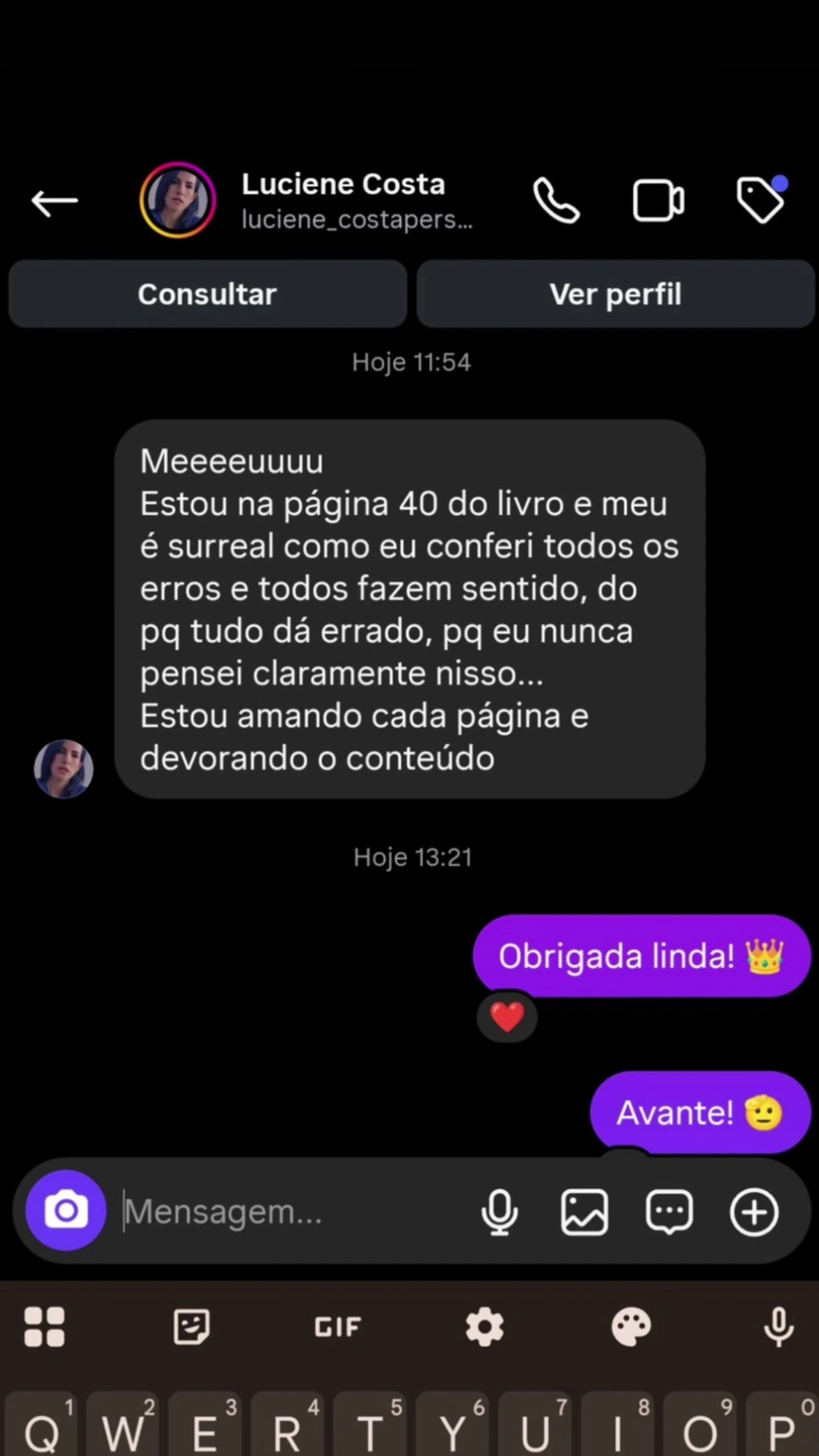The image size is (819, 1456).
Task: Go back using the arrow icon
Action: [x=54, y=201]
